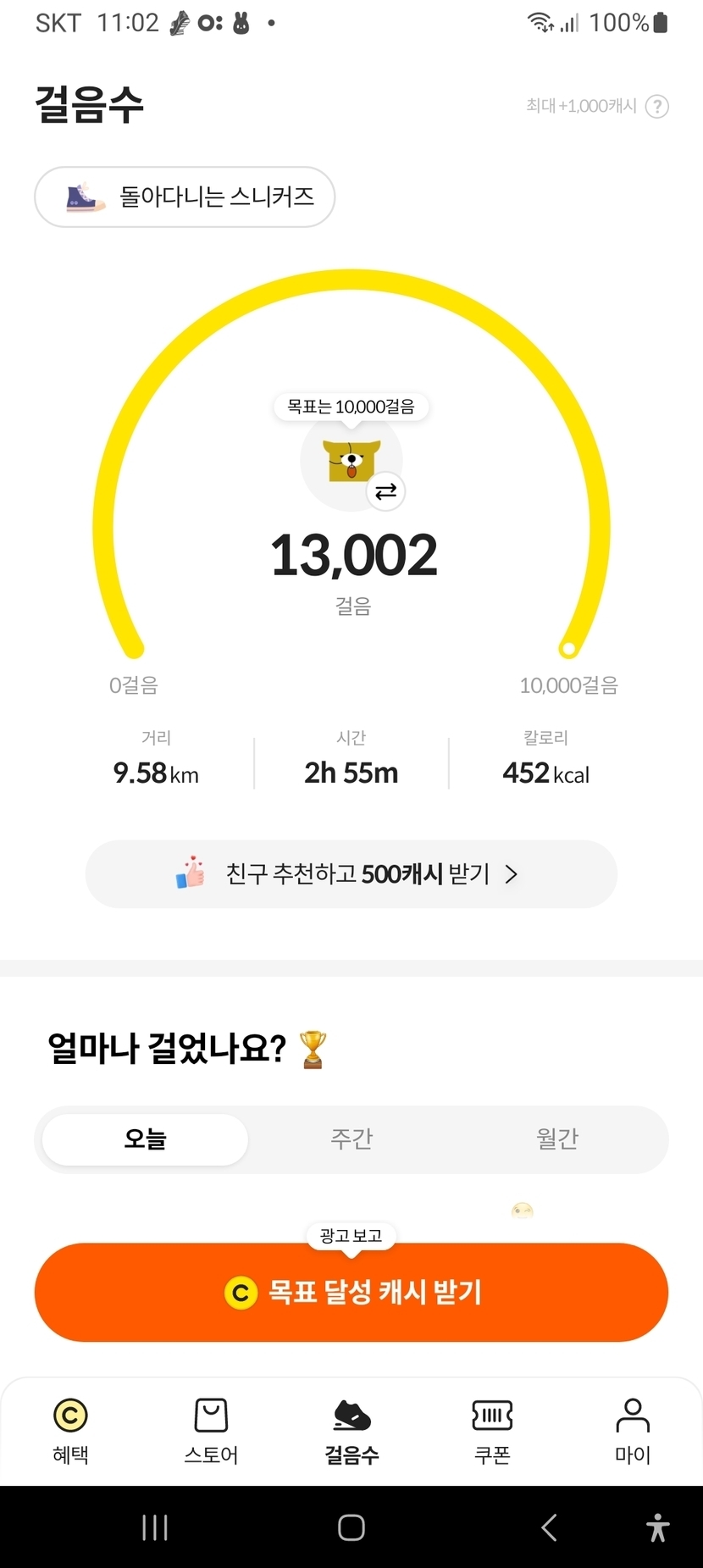Viewport: 703px width, 1568px height.
Task: Open 친구 추천하고 500캐시 받기 banner
Action: [351, 874]
